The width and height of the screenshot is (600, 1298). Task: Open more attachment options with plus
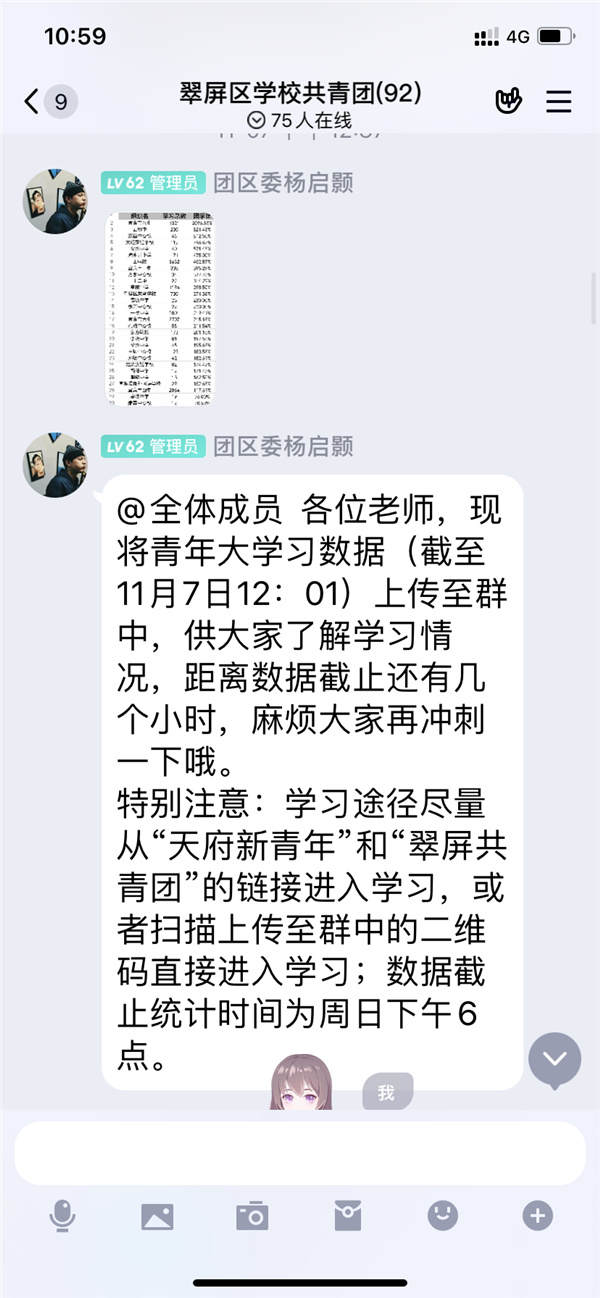pos(537,1216)
